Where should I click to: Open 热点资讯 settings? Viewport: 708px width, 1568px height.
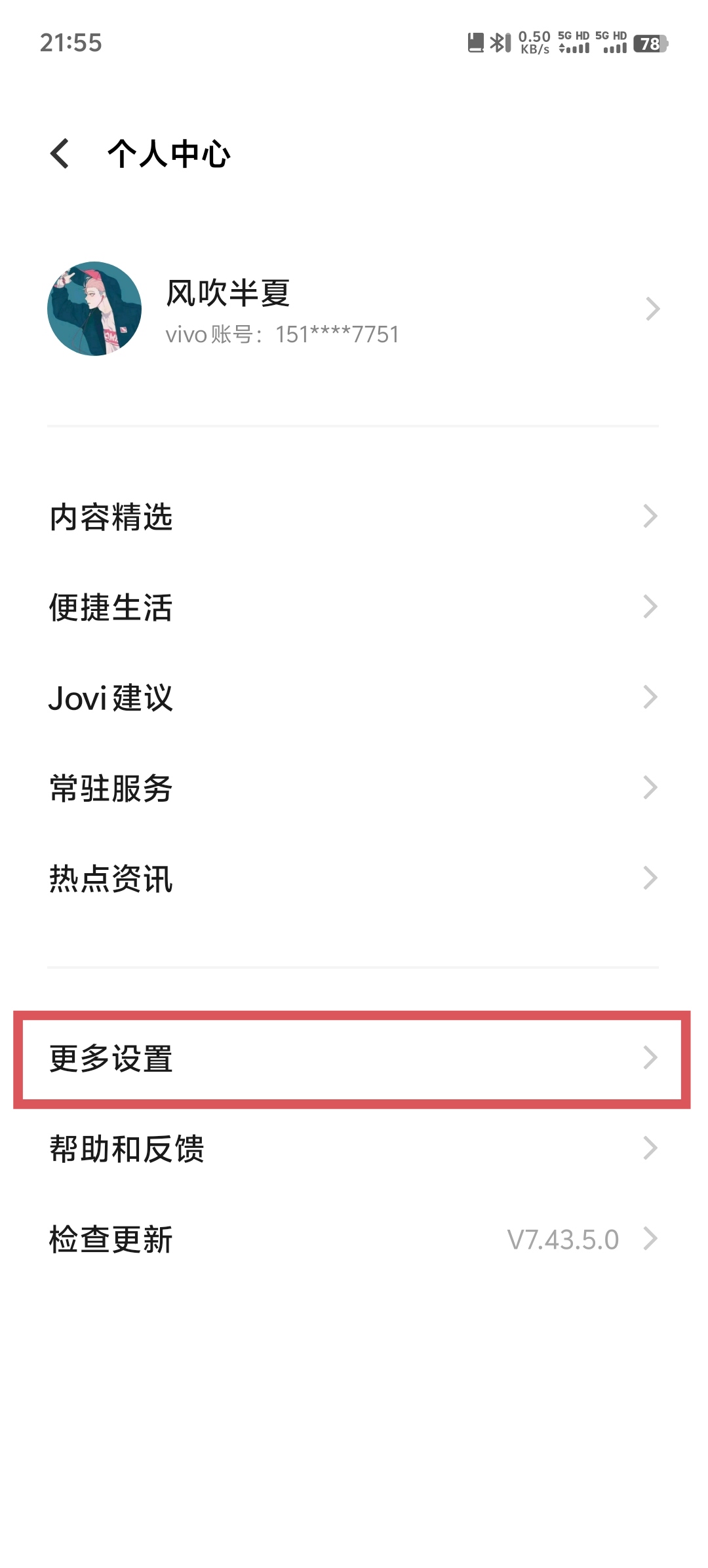pos(354,878)
